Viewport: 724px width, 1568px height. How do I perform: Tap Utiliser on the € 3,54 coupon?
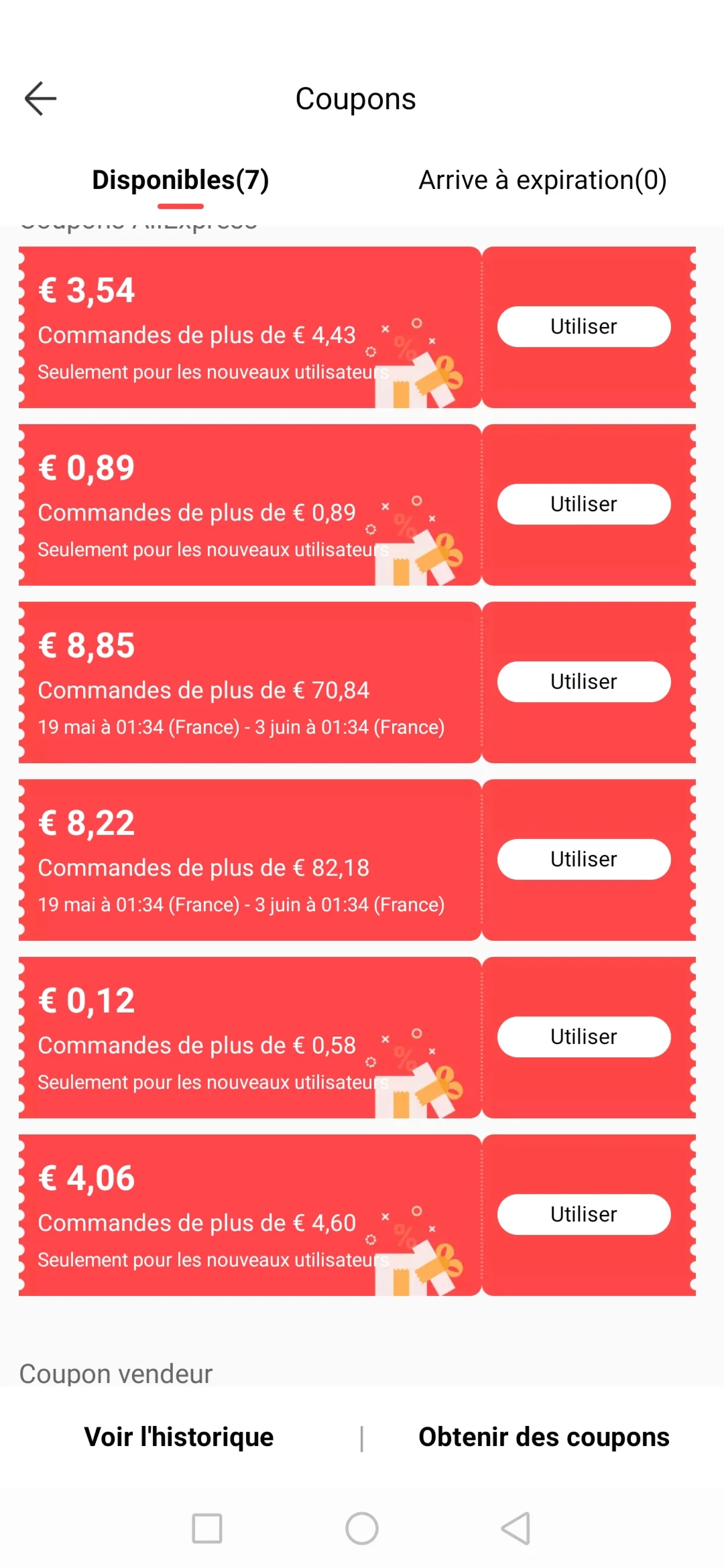[x=583, y=327]
